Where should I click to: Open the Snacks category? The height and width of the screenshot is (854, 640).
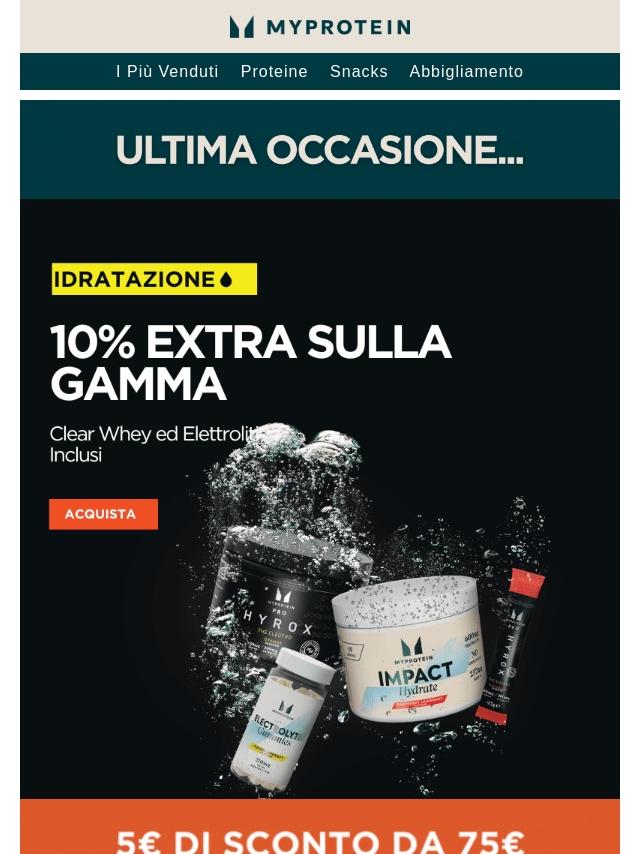(x=358, y=71)
